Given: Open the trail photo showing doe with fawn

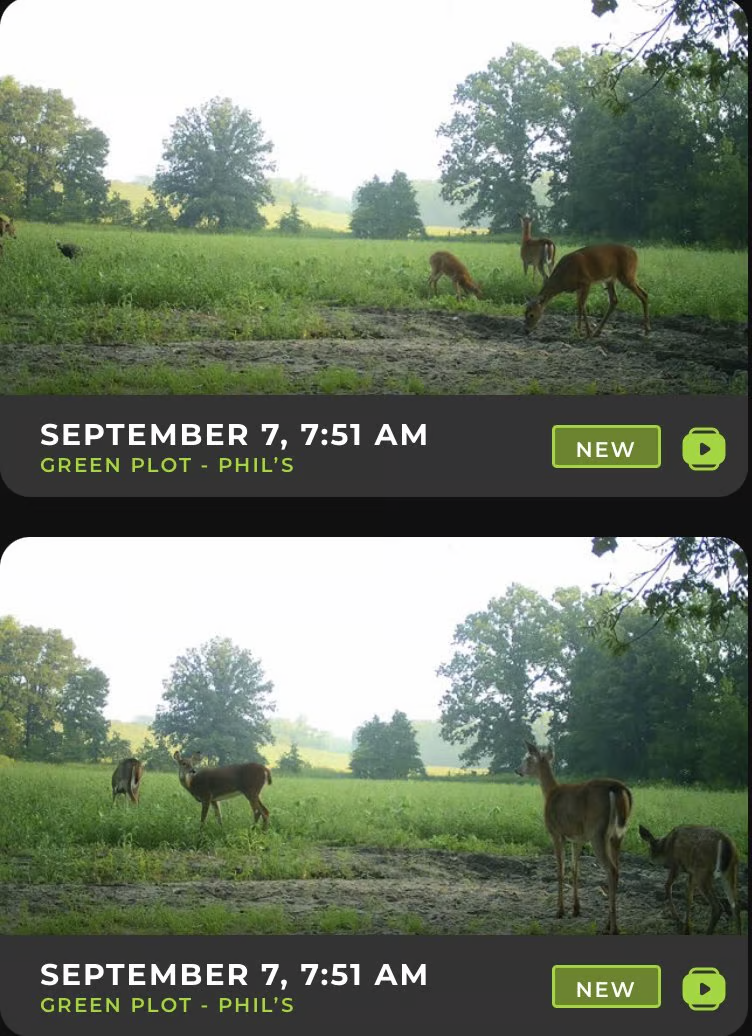Looking at the screenshot, I should click(375, 738).
